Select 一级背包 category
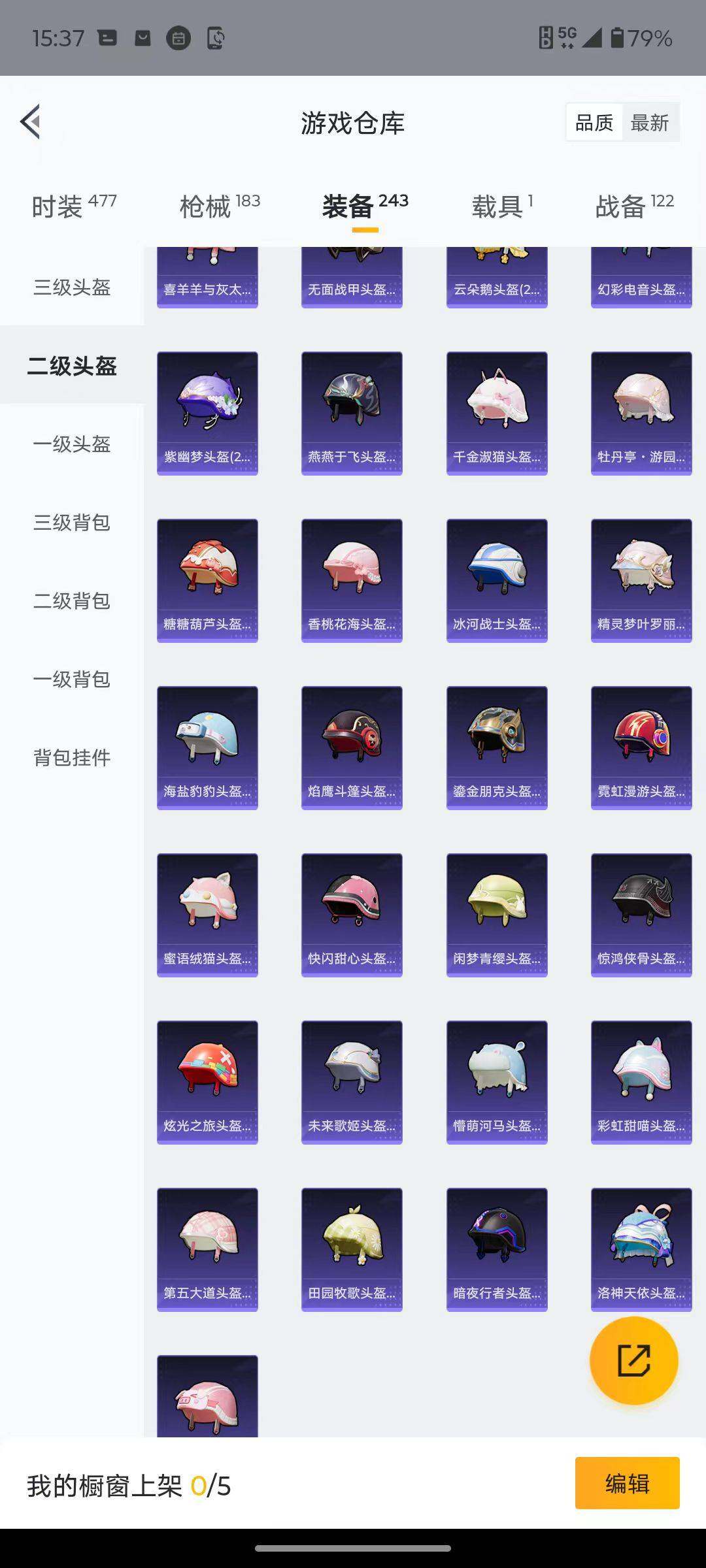The image size is (706, 1568). [x=72, y=679]
